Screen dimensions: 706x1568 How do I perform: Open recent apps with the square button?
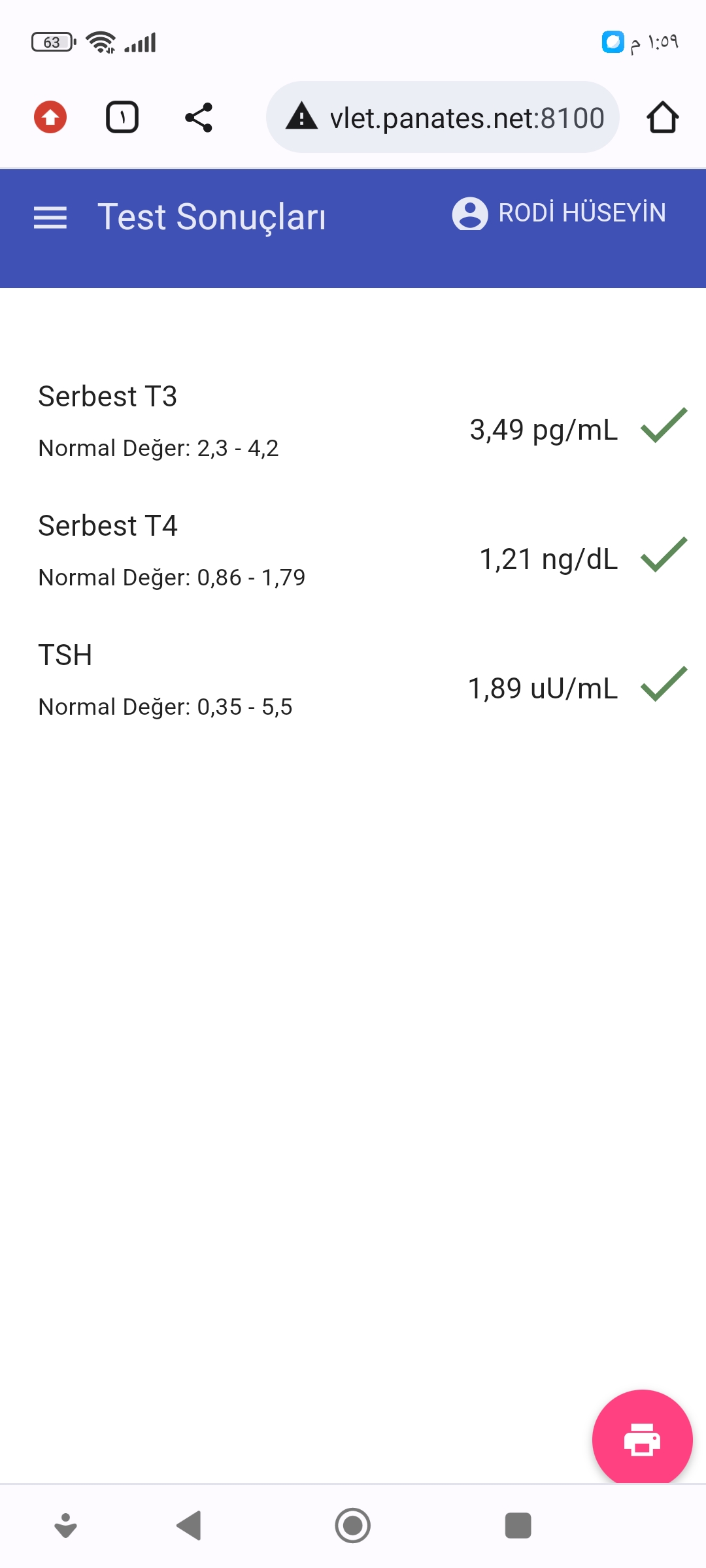tap(518, 1526)
